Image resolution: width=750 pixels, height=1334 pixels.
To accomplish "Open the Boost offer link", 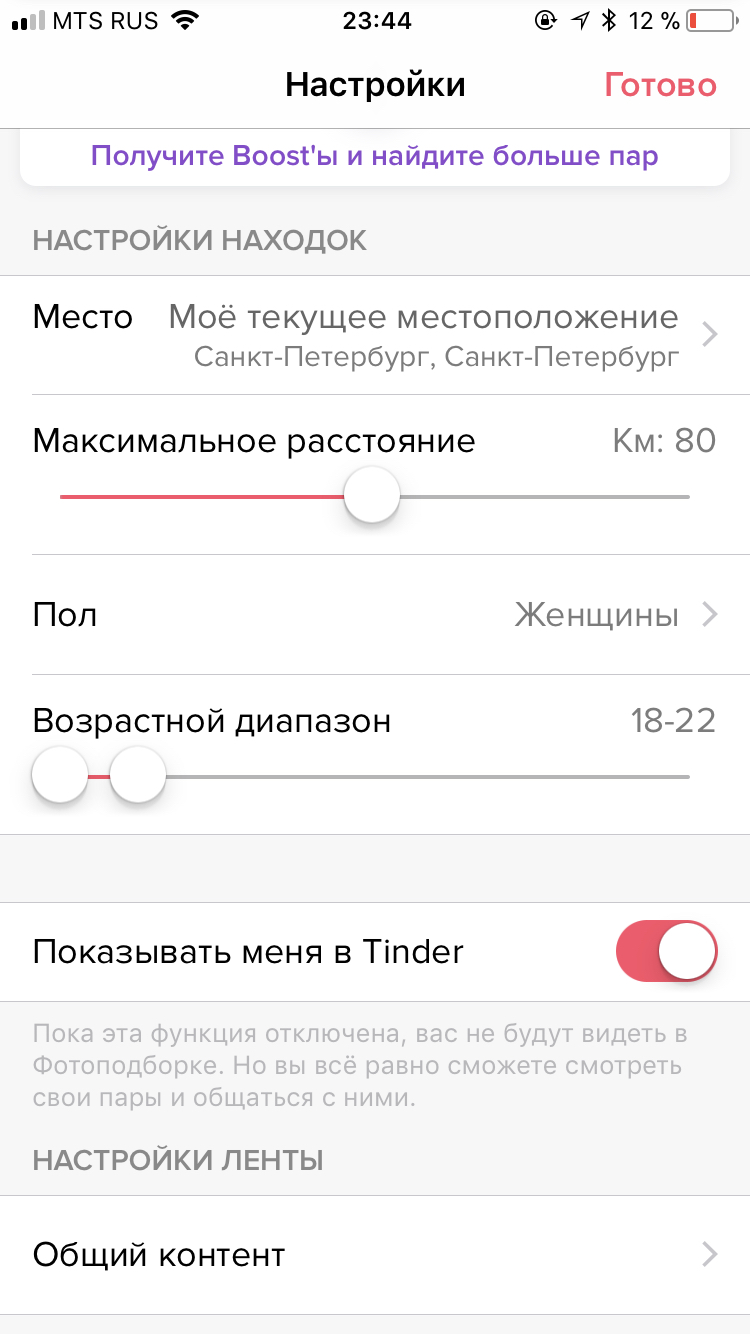I will point(374,157).
